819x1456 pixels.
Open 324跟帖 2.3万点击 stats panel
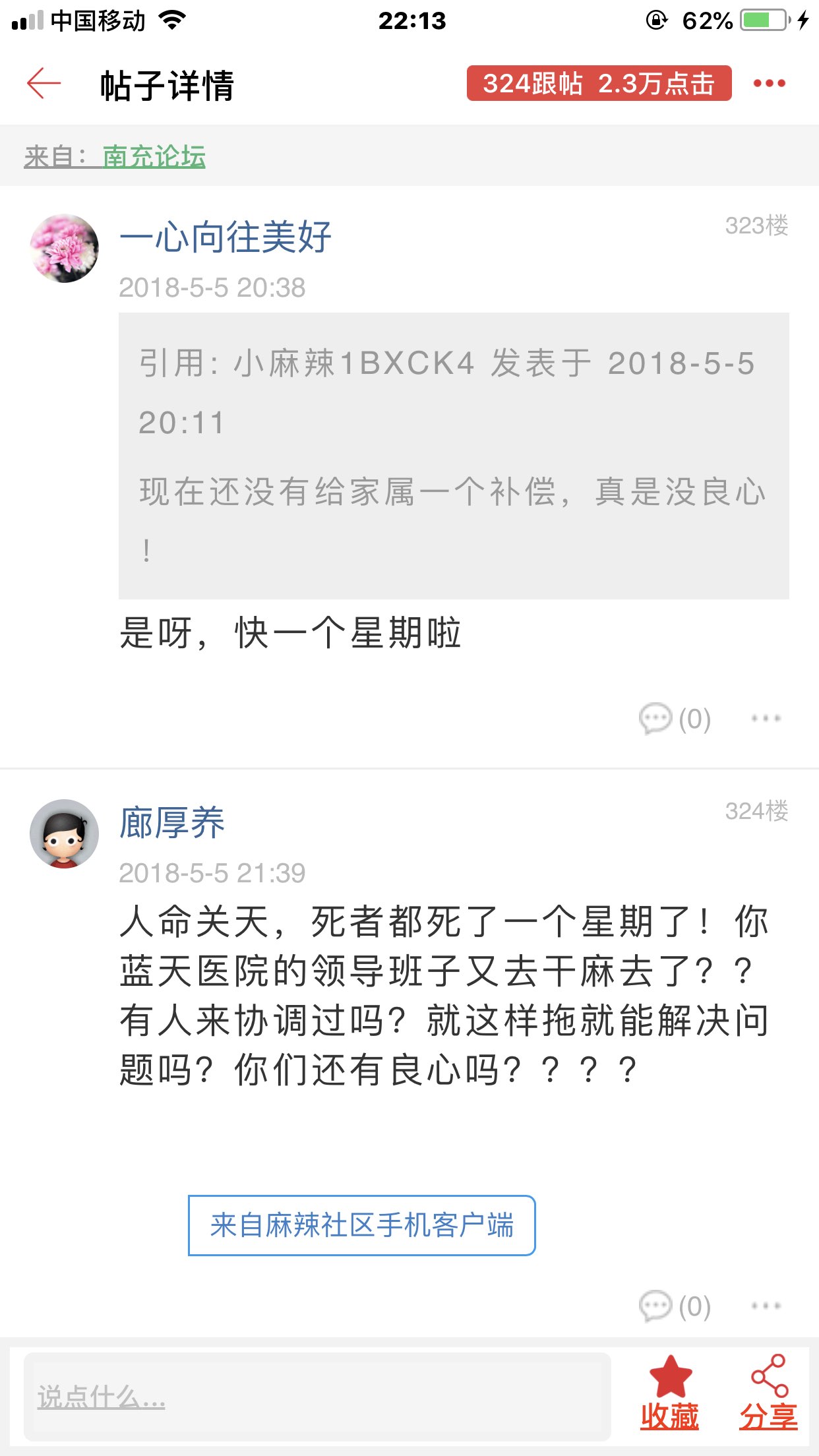point(599,84)
